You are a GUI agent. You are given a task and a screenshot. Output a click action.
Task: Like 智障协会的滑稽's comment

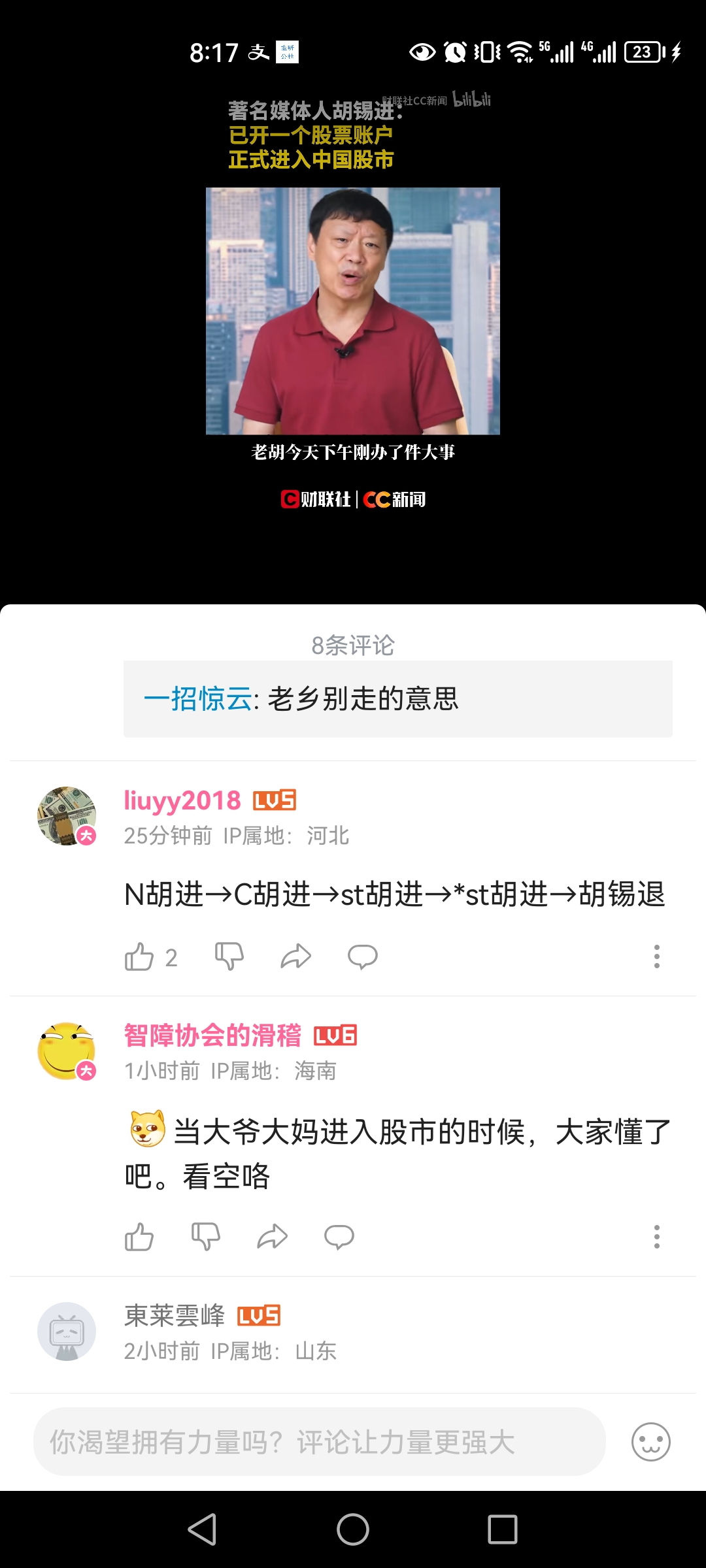tap(139, 1237)
